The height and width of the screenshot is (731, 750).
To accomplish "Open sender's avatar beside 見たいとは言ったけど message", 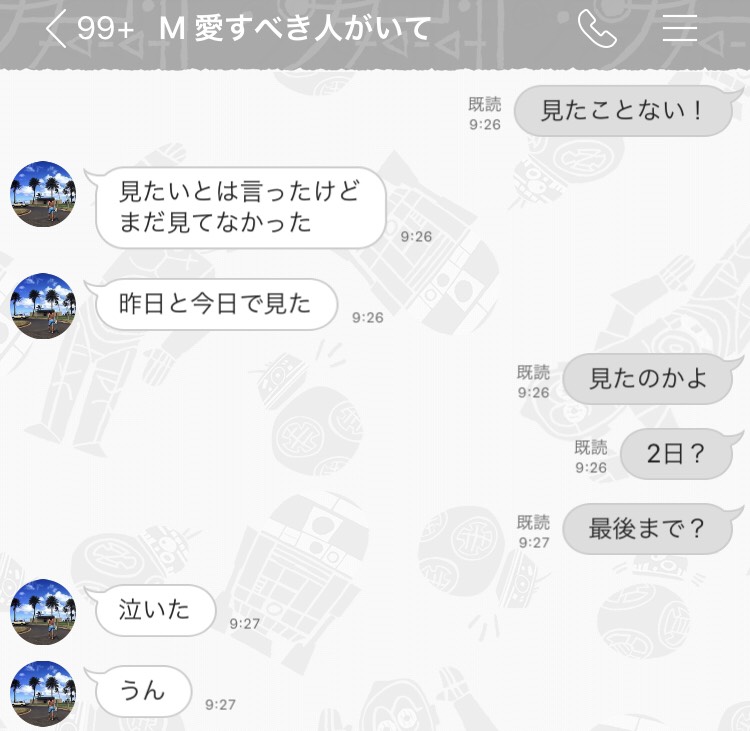I will (43, 194).
